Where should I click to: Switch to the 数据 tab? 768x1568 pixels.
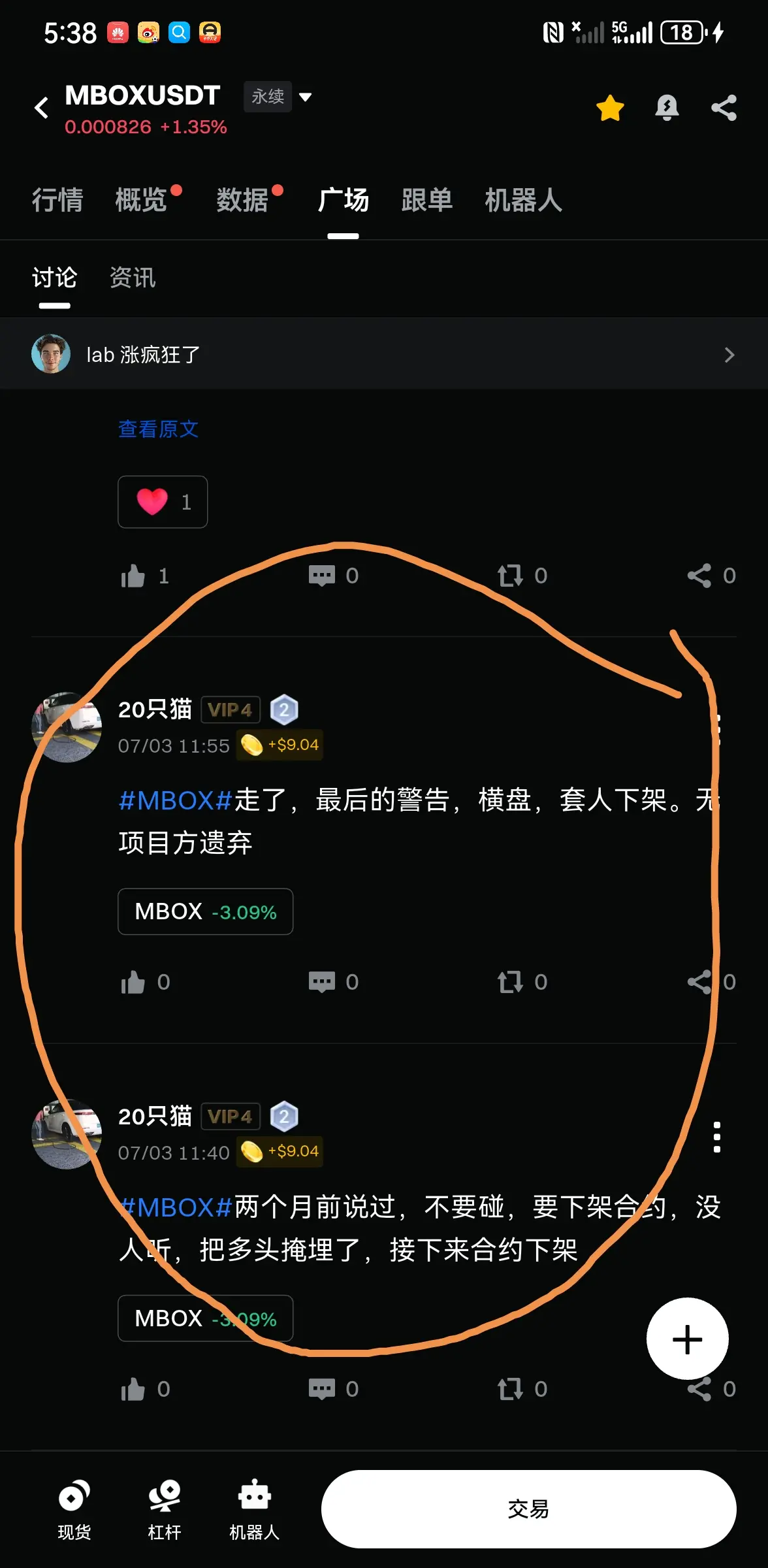coord(243,200)
